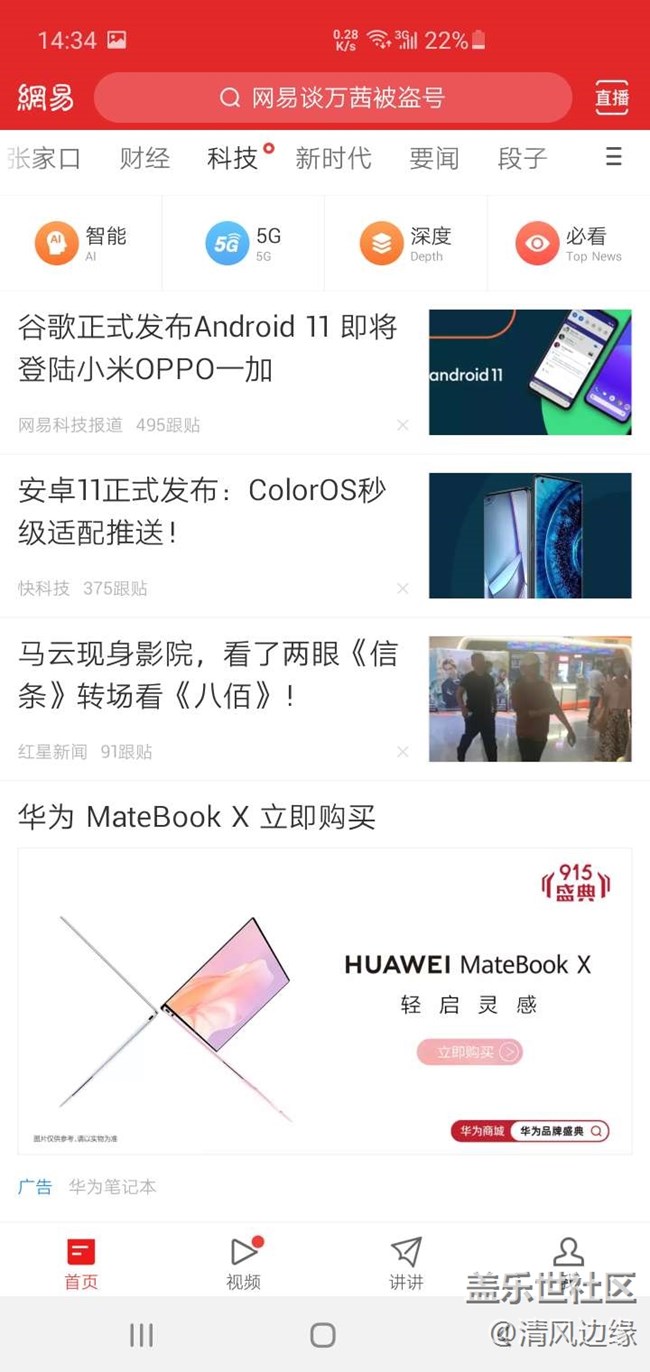The image size is (650, 1372).
Task: Open the 段子 tab
Action: point(522,158)
